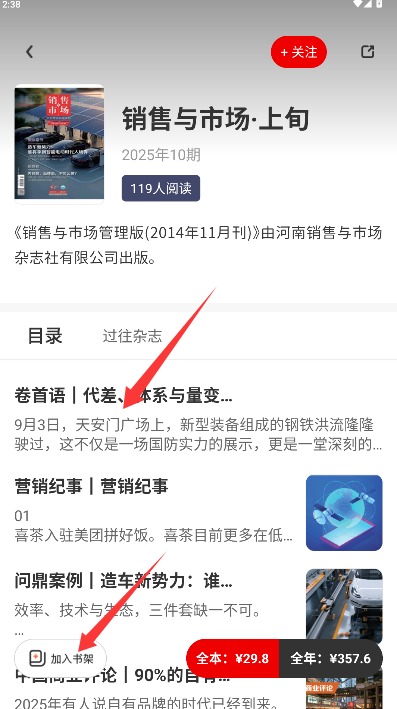Open the 卷首语 article
Image resolution: width=397 pixels, height=709 pixels.
[198, 419]
